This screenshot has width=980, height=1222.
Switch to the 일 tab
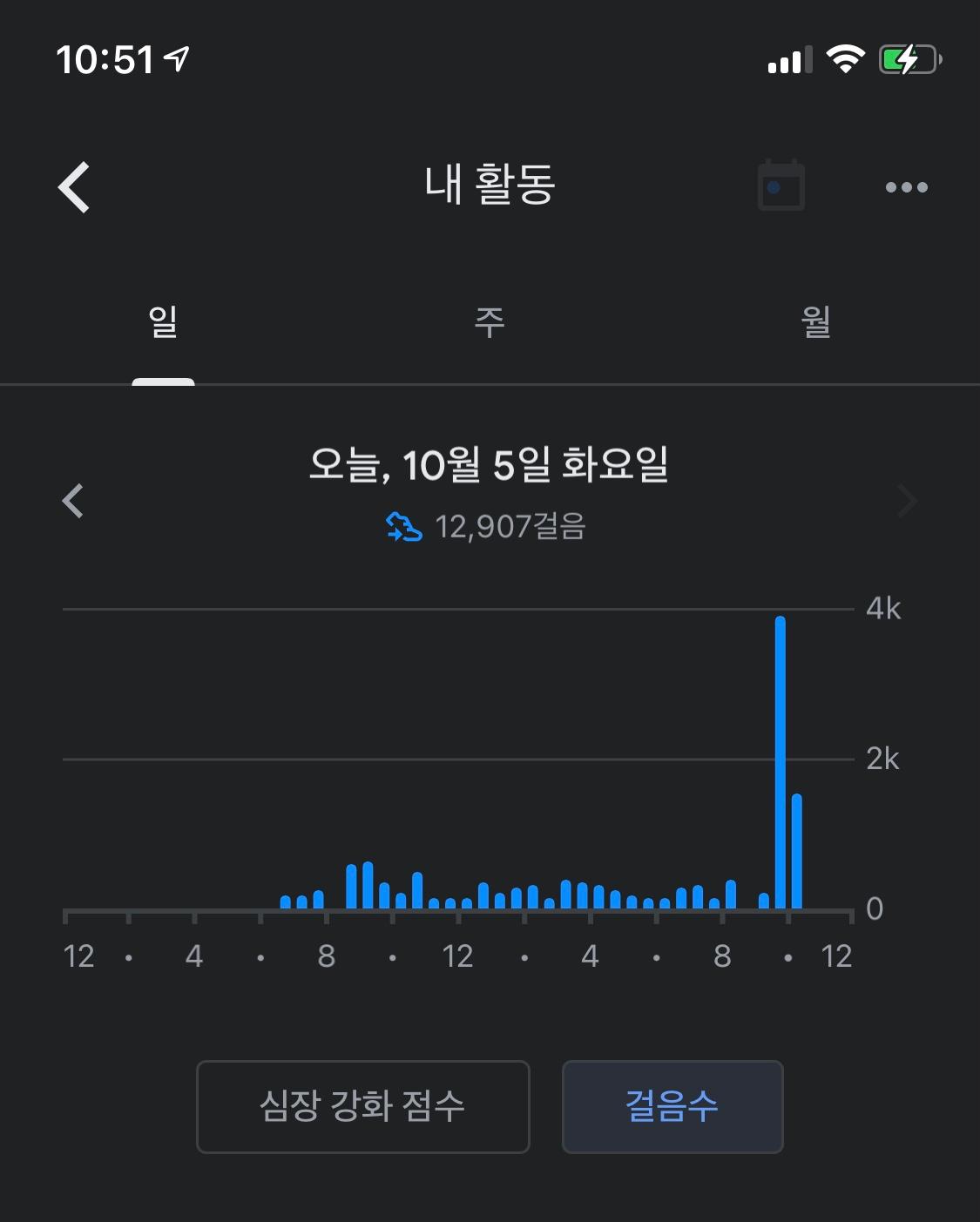[x=163, y=322]
